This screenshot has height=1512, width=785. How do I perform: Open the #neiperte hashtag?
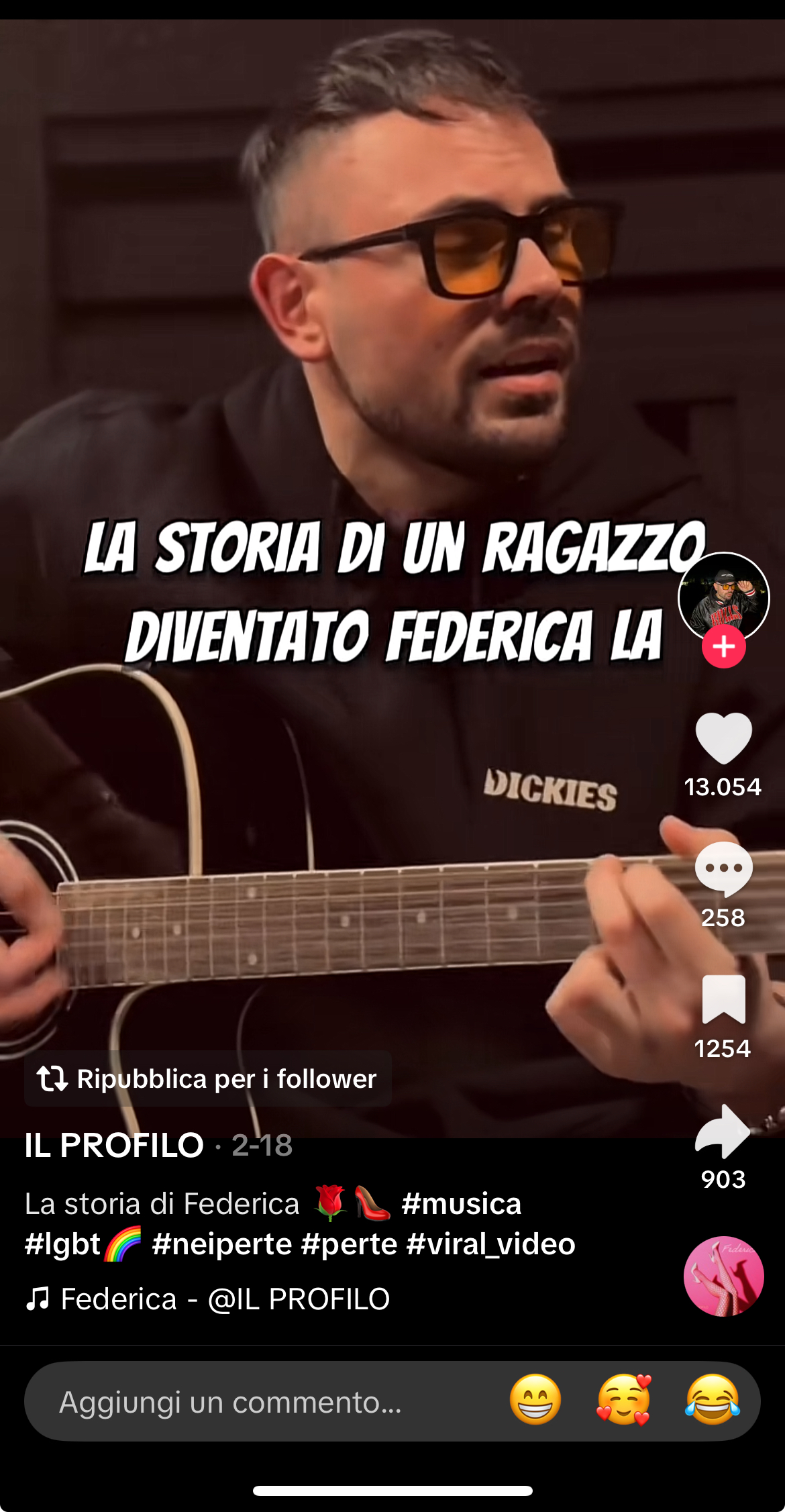coord(222,1244)
